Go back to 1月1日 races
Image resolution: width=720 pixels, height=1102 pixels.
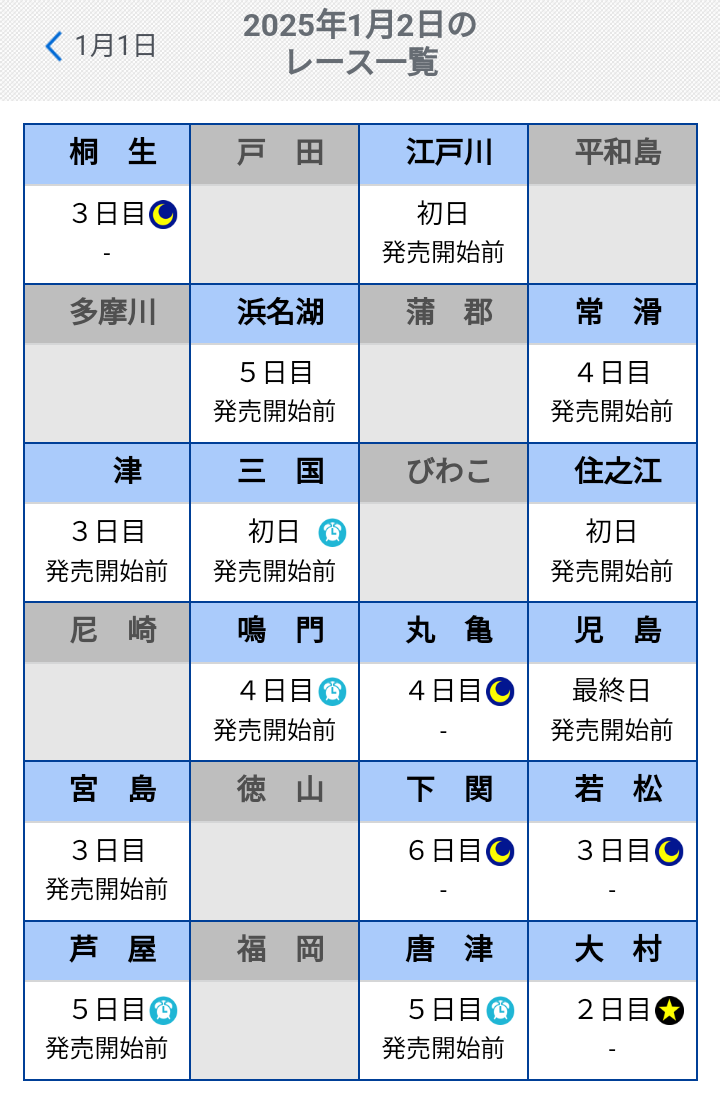[100, 46]
